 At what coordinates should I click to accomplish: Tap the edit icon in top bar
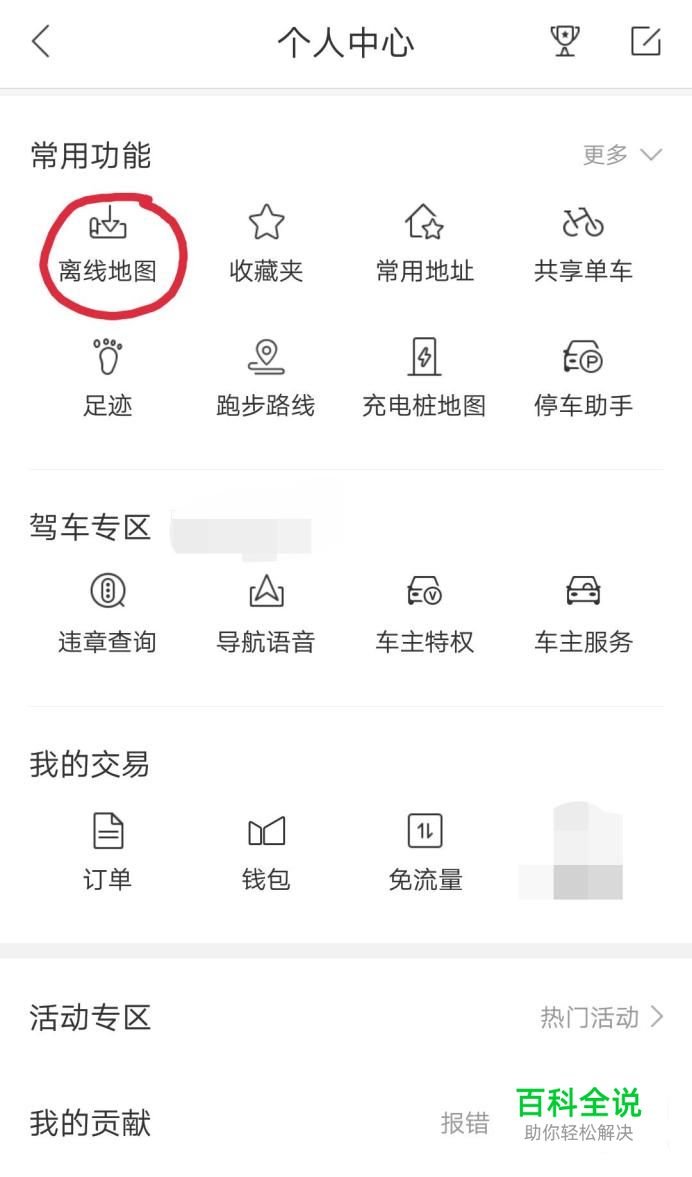tap(646, 41)
